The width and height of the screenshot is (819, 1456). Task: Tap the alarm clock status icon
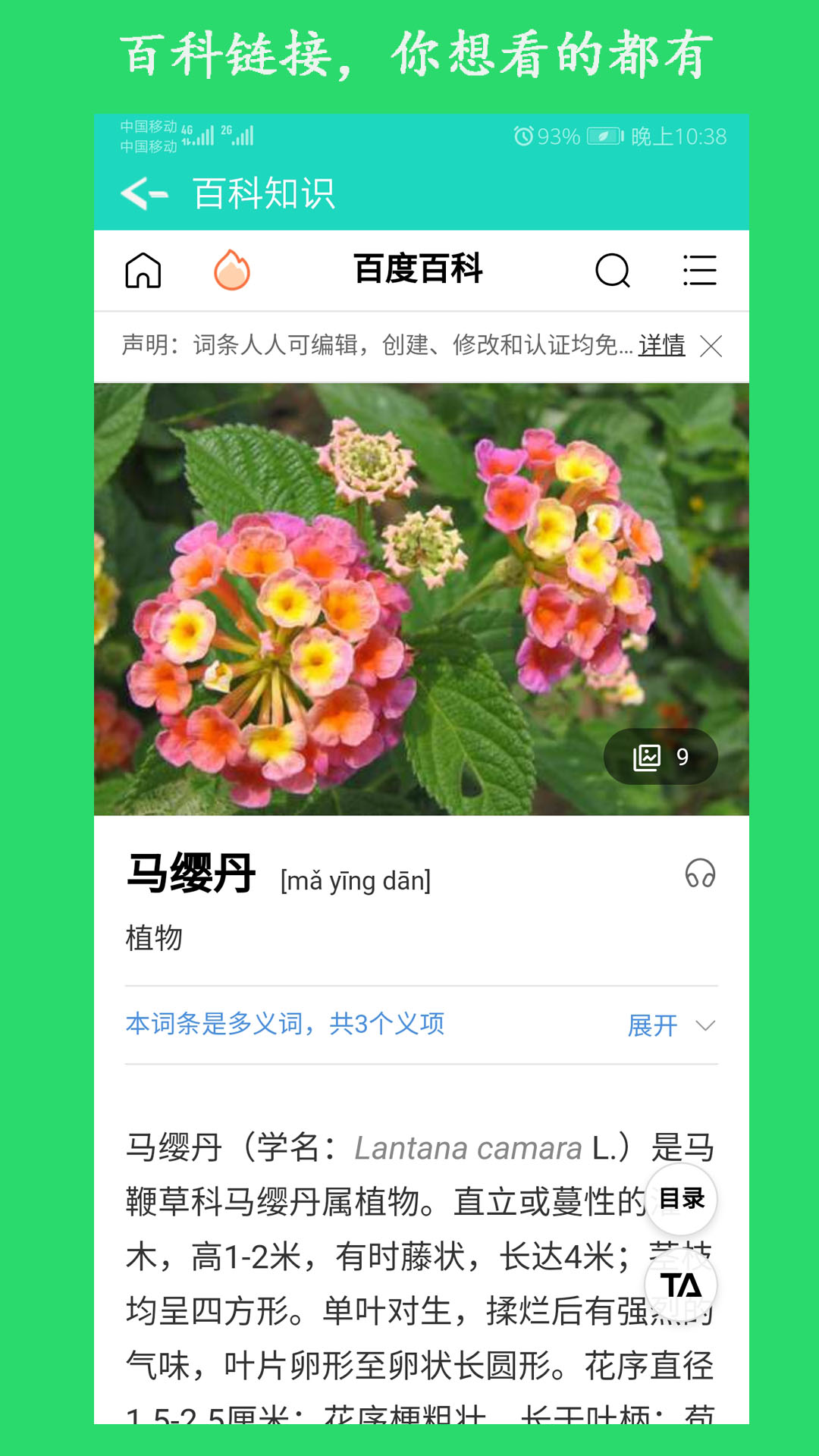coord(525,136)
